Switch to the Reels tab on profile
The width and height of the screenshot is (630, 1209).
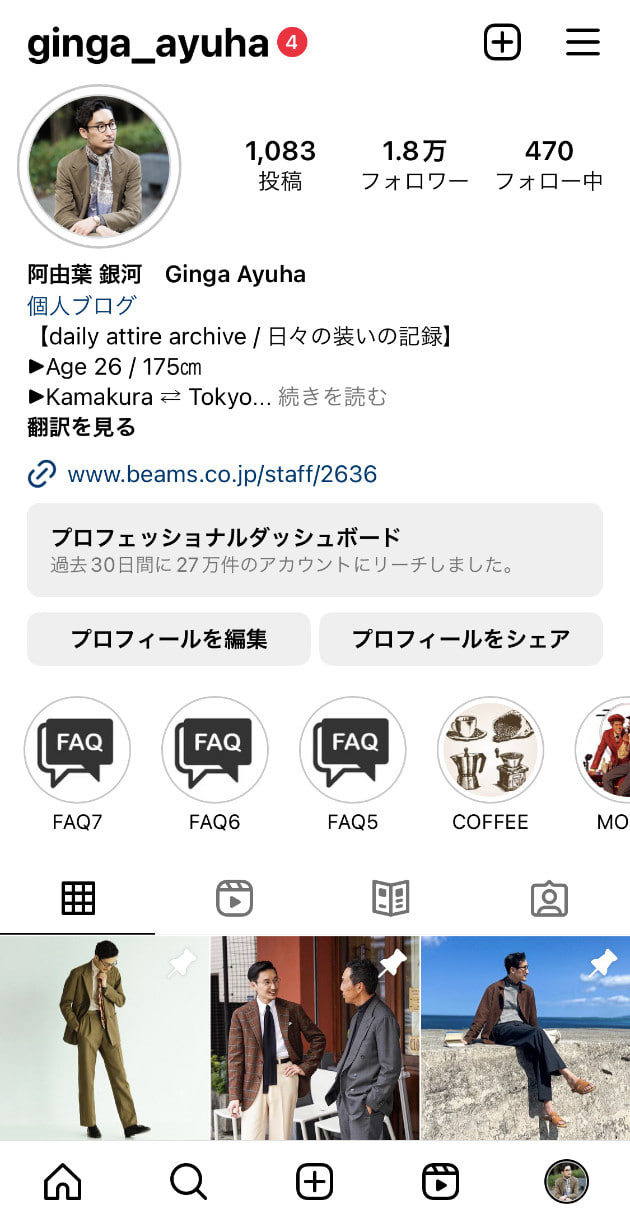click(234, 899)
